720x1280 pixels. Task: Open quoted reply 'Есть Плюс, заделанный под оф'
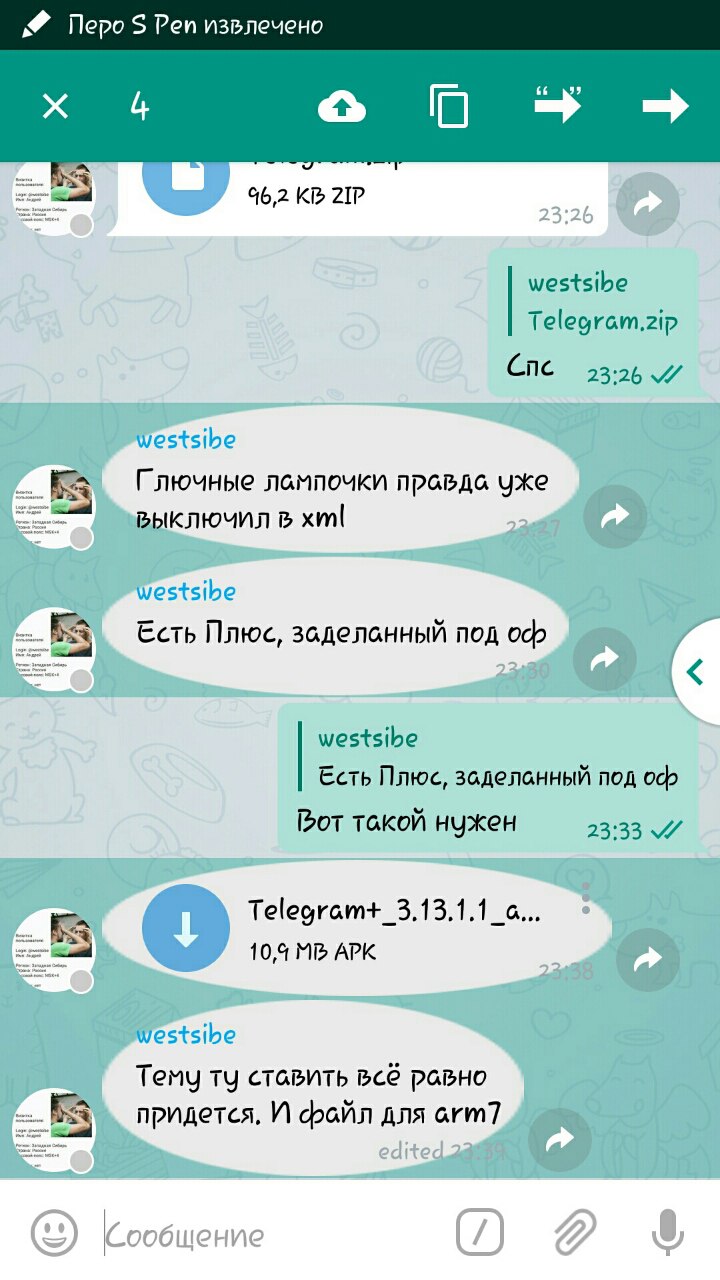tap(496, 758)
